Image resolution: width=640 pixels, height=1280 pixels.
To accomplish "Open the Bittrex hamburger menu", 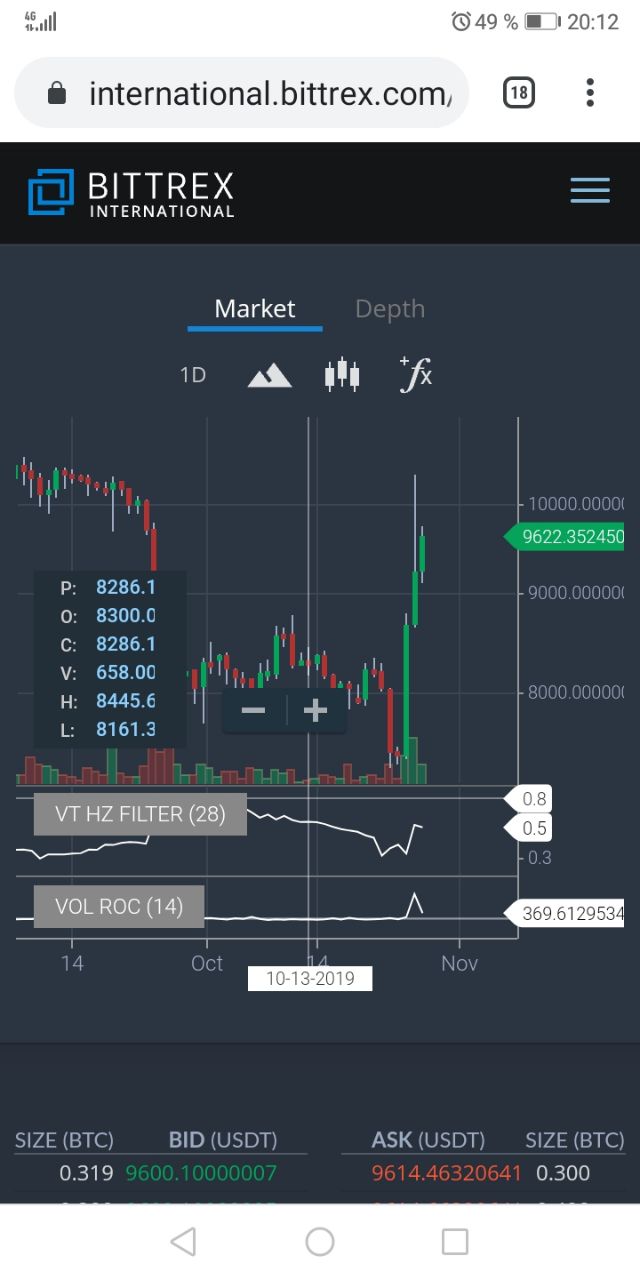I will tap(590, 190).
